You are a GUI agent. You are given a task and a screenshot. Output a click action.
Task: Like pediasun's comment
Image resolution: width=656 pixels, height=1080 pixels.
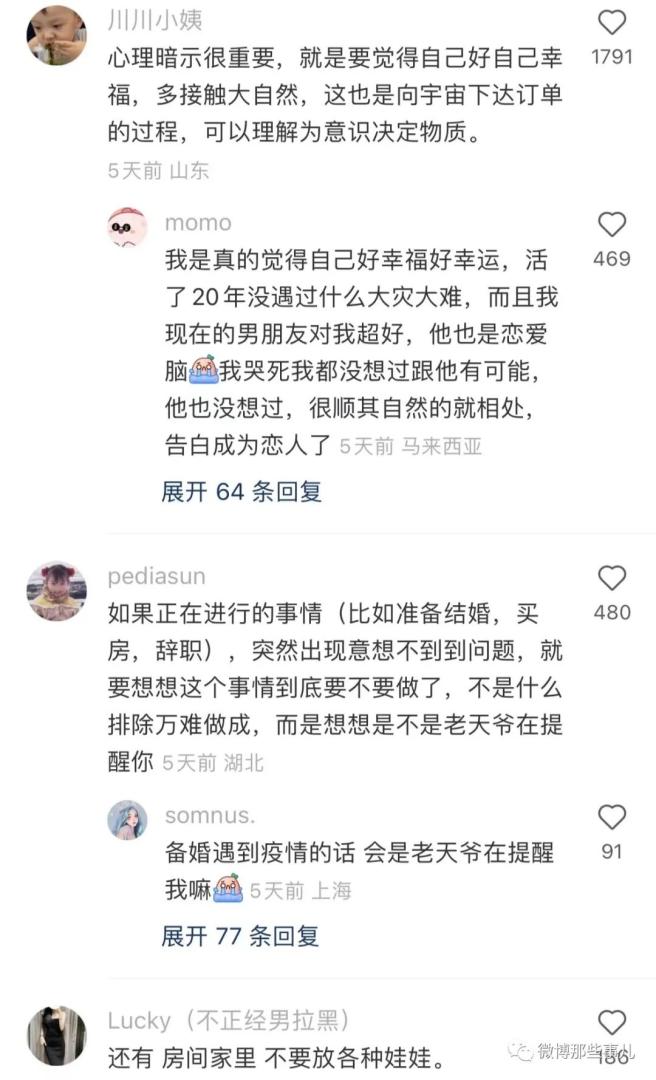(x=612, y=579)
